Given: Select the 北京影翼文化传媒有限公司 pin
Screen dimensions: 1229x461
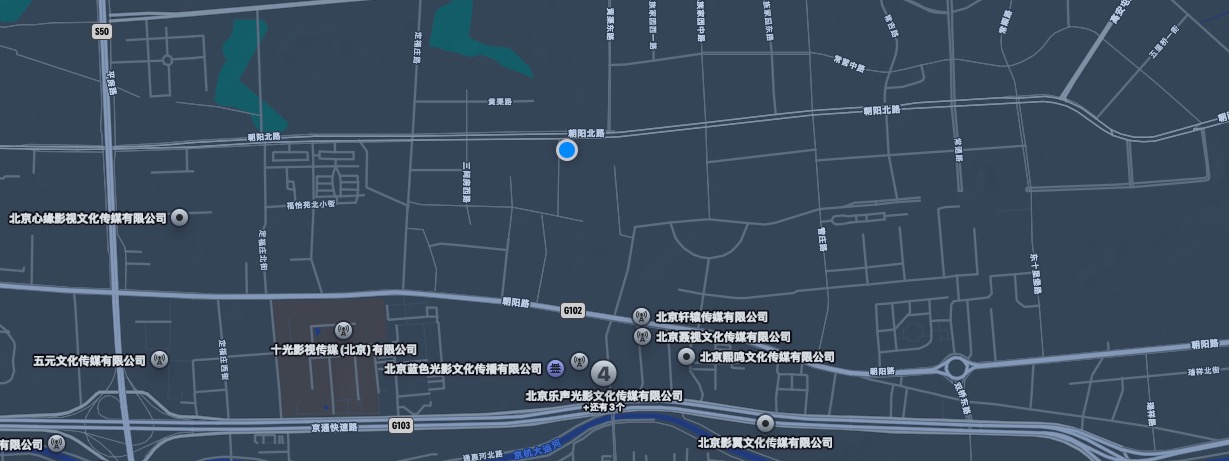Looking at the screenshot, I should 765,423.
